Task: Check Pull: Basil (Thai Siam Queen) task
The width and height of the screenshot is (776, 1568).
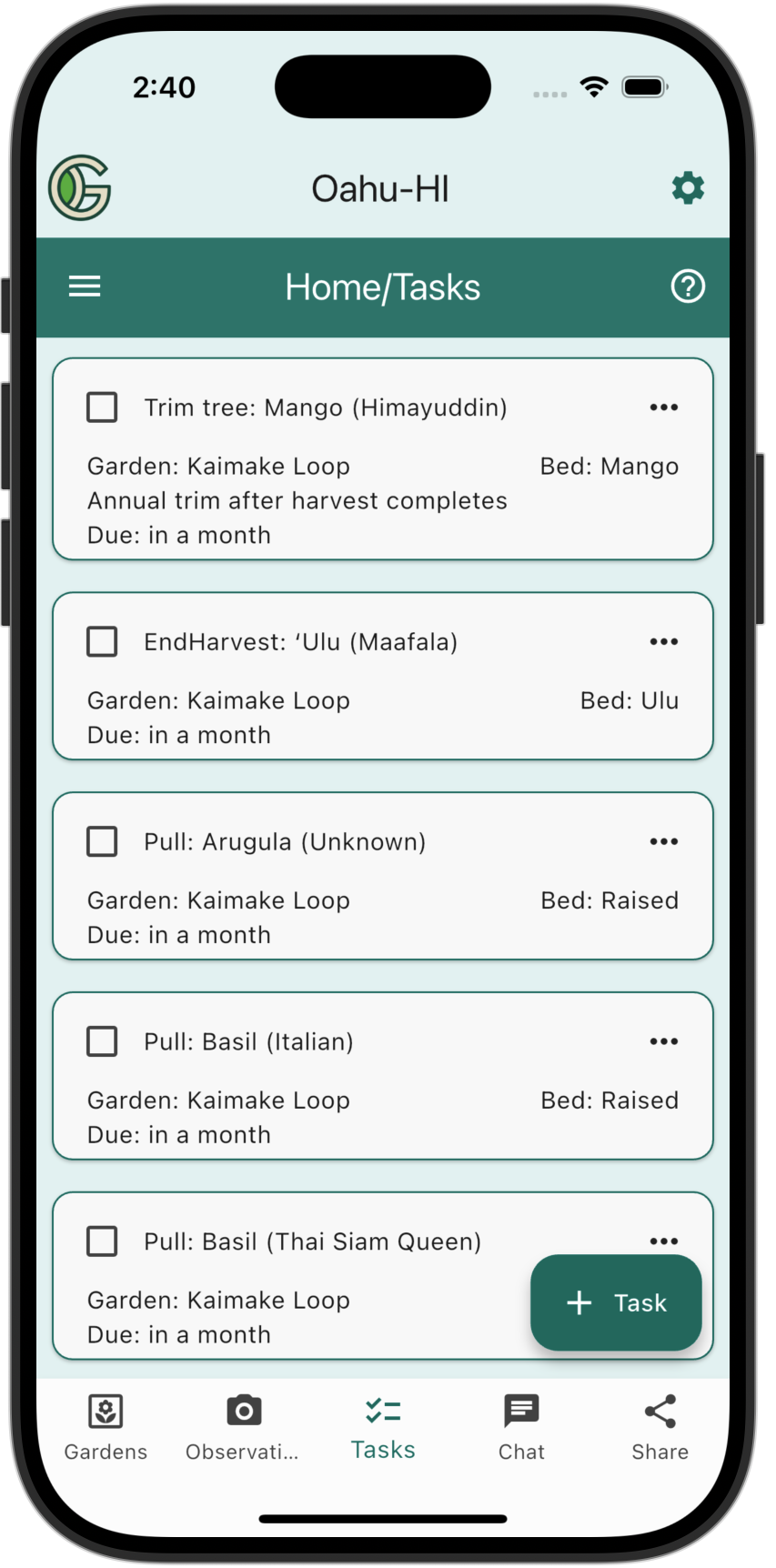Action: click(x=102, y=1241)
